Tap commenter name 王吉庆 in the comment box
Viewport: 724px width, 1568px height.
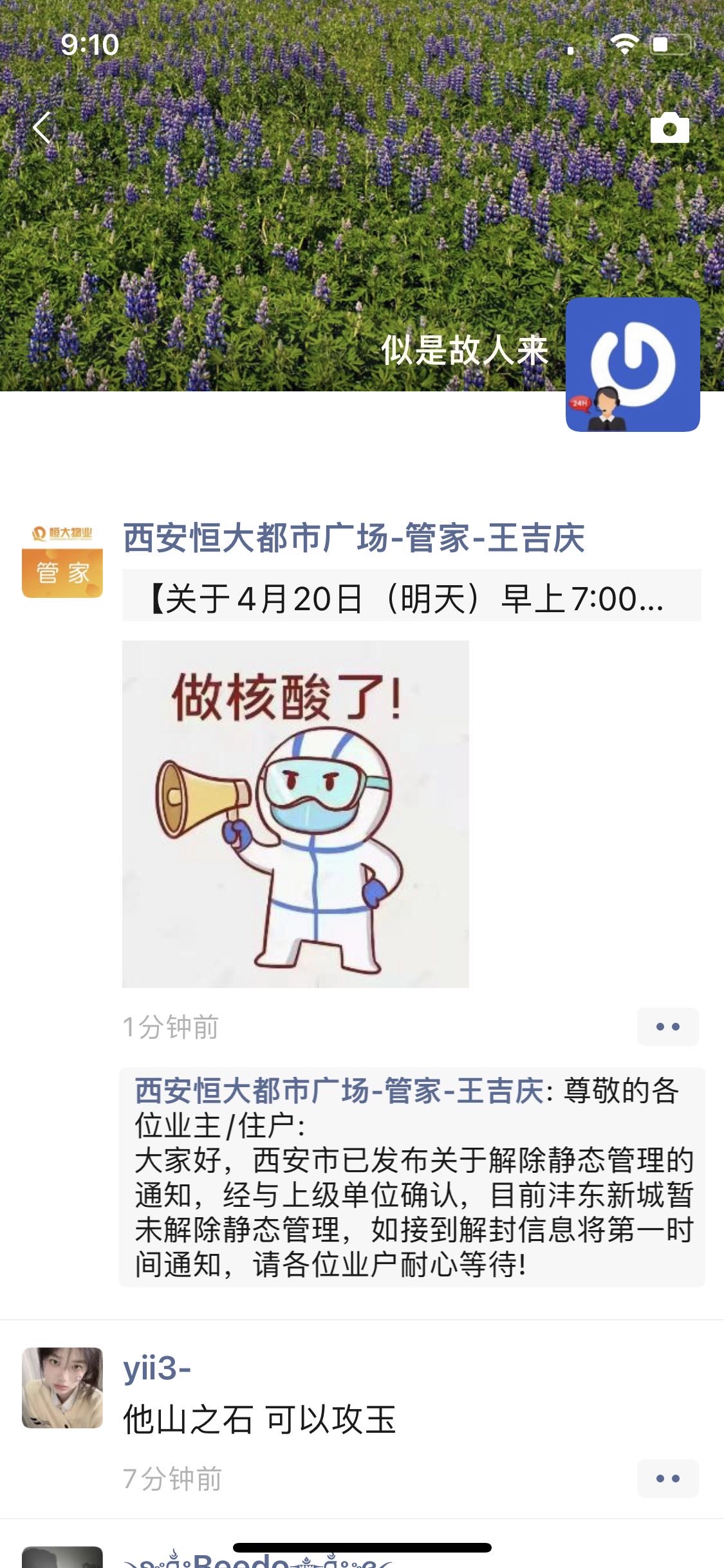339,1091
